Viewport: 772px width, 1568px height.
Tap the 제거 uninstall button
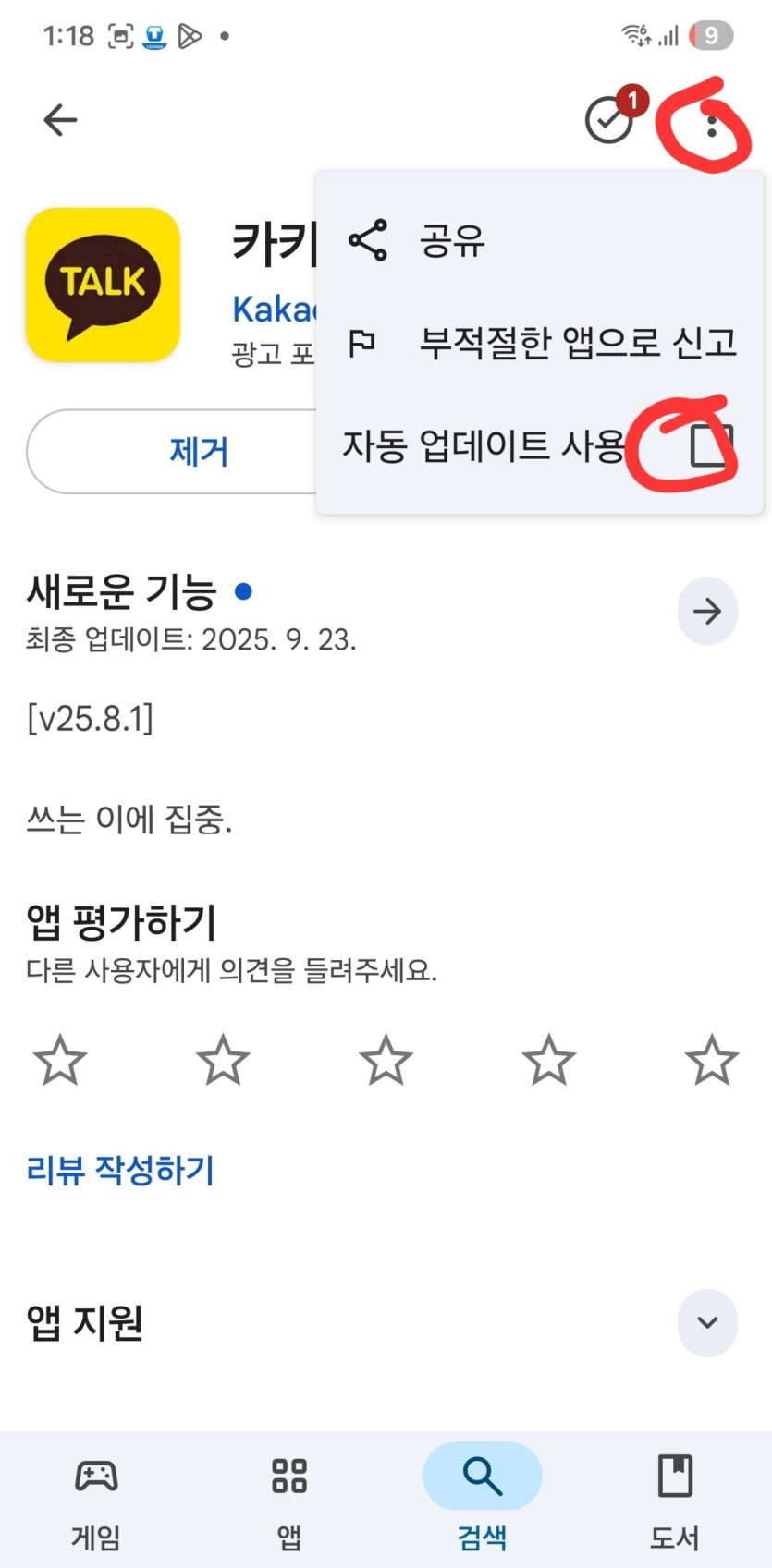[x=198, y=452]
